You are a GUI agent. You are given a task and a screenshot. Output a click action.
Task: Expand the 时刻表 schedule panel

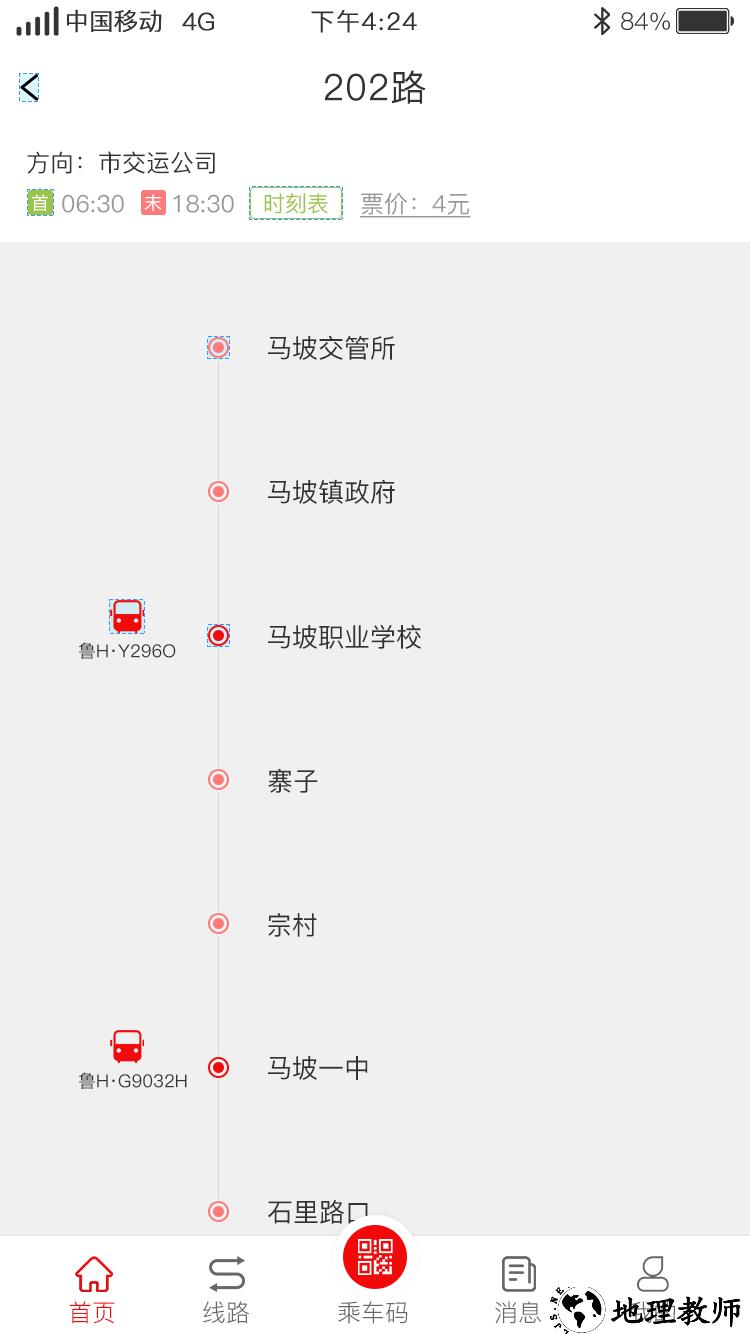(295, 202)
